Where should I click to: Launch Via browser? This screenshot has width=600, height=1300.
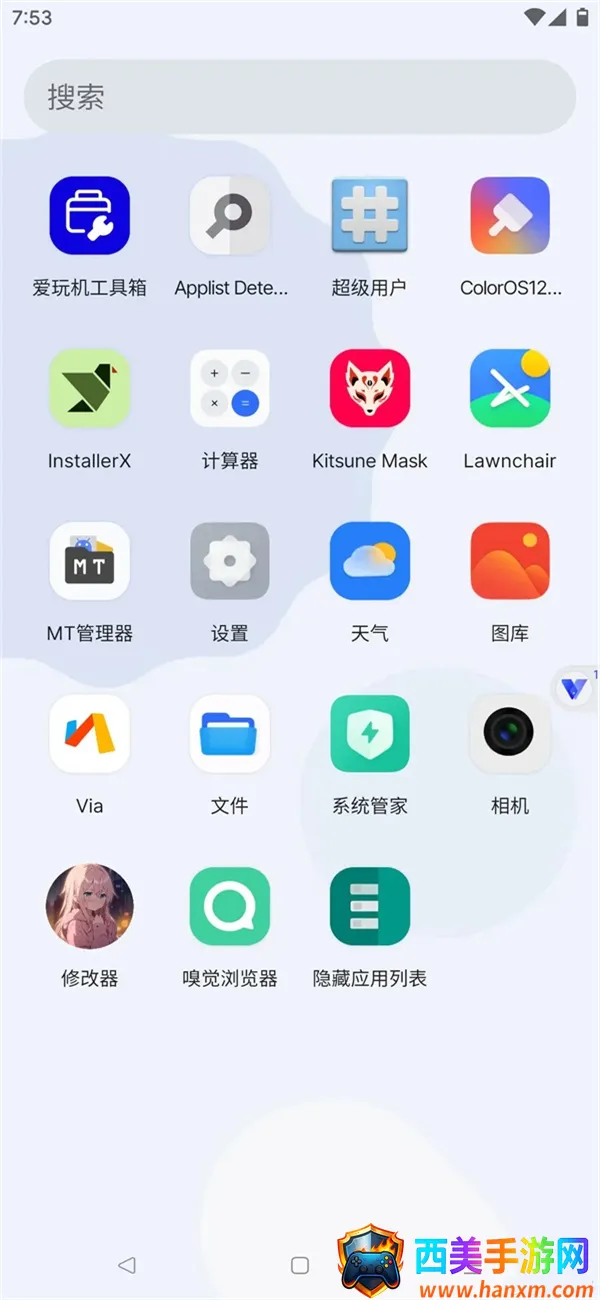point(90,733)
